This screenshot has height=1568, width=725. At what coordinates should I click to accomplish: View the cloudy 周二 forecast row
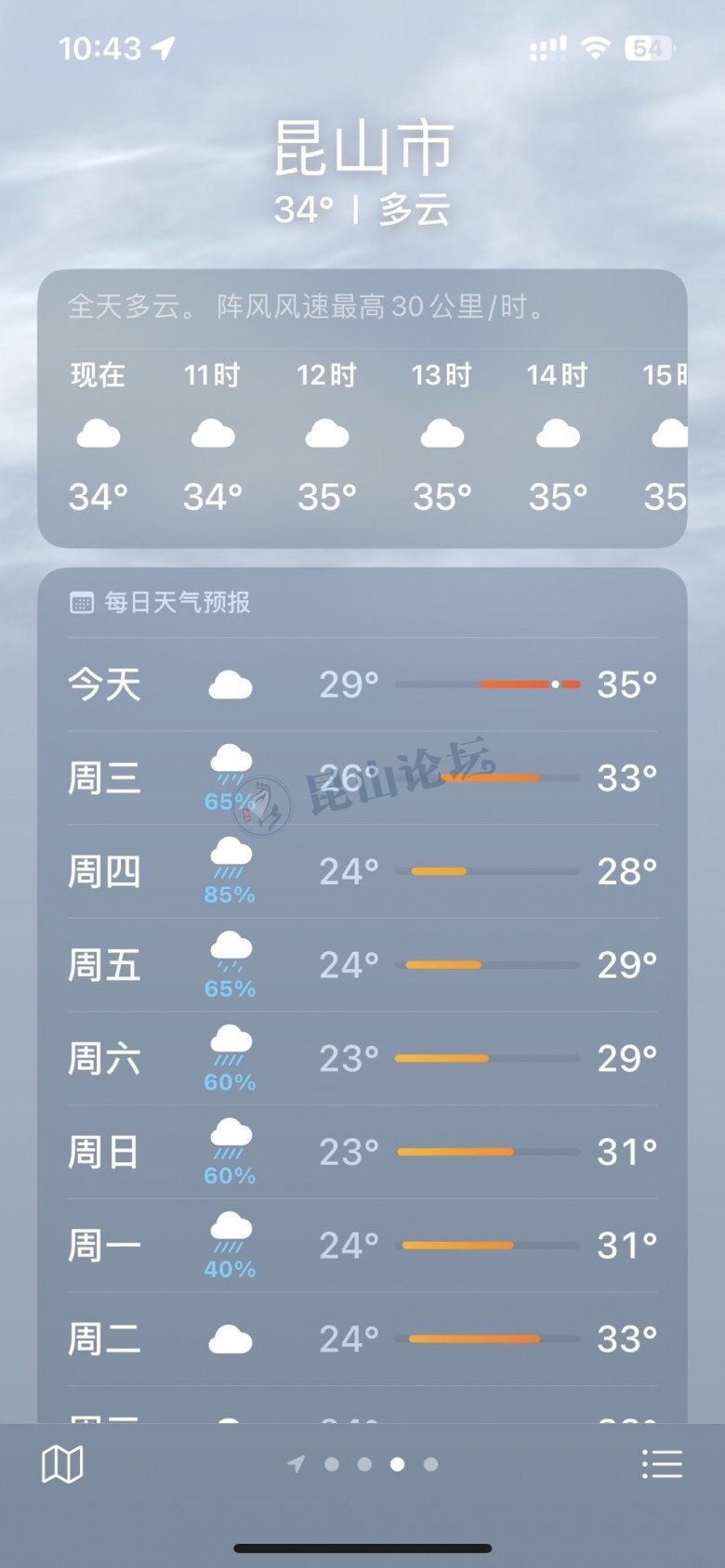point(362,1339)
